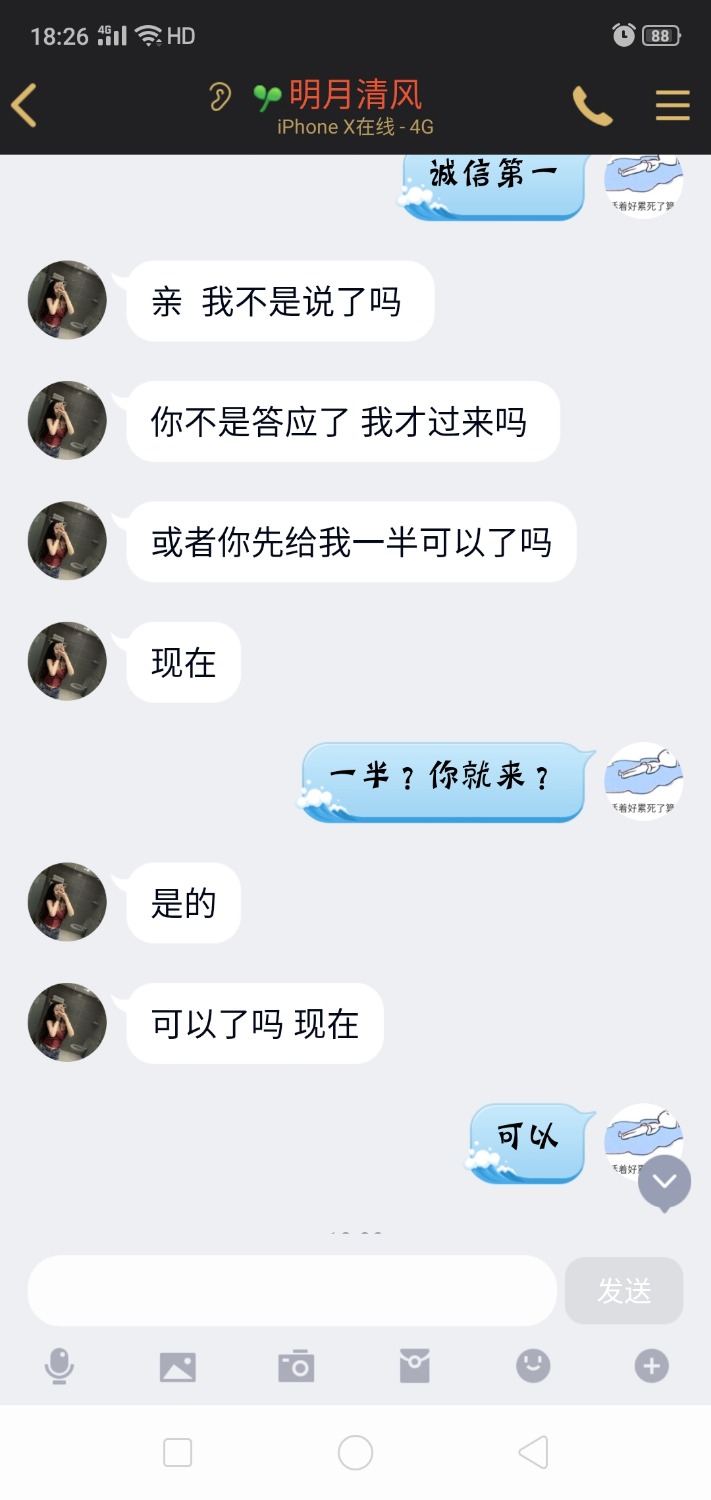Expand more options with plus icon

651,1366
